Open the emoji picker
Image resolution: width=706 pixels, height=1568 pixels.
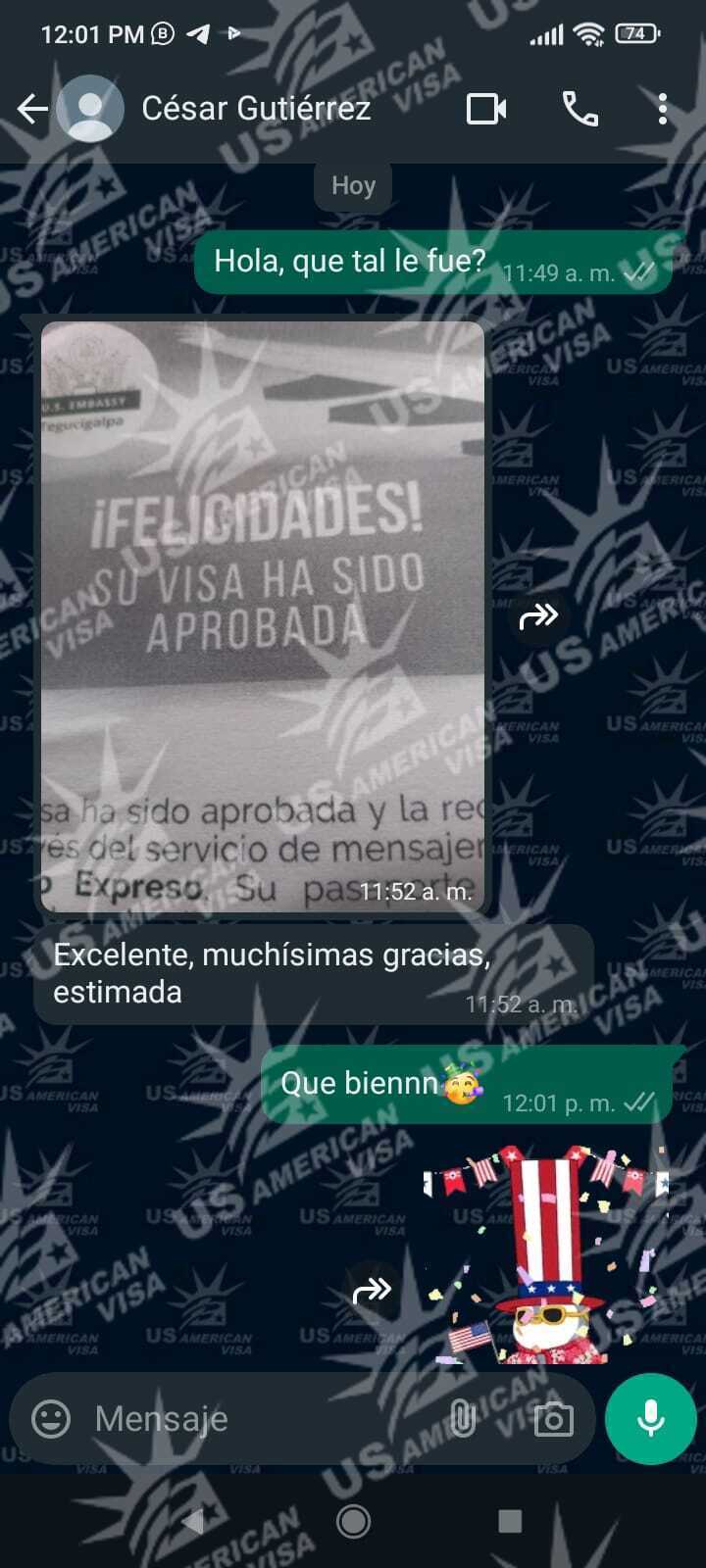coord(51,1418)
